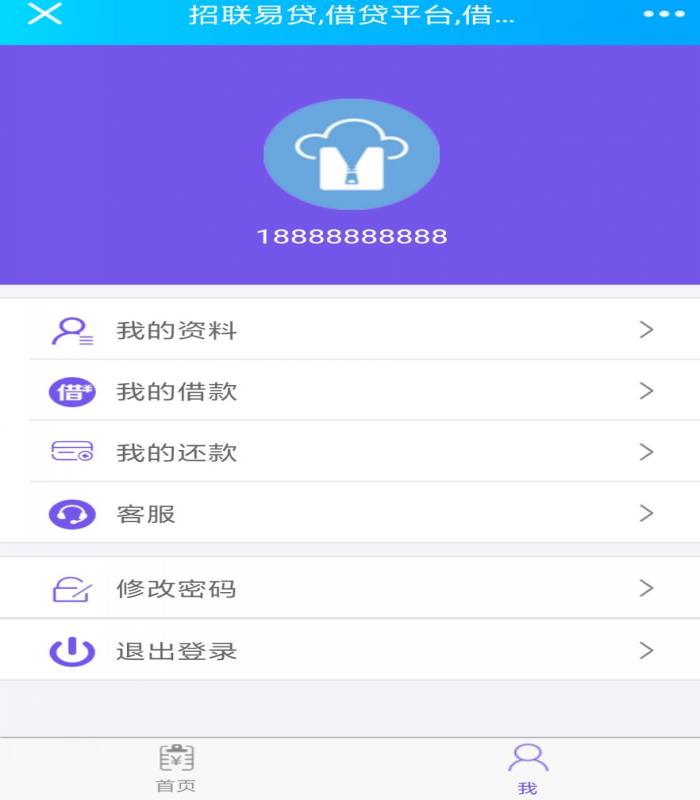Contact 客服 customer service
Viewport: 700px width, 800px height.
coord(350,514)
